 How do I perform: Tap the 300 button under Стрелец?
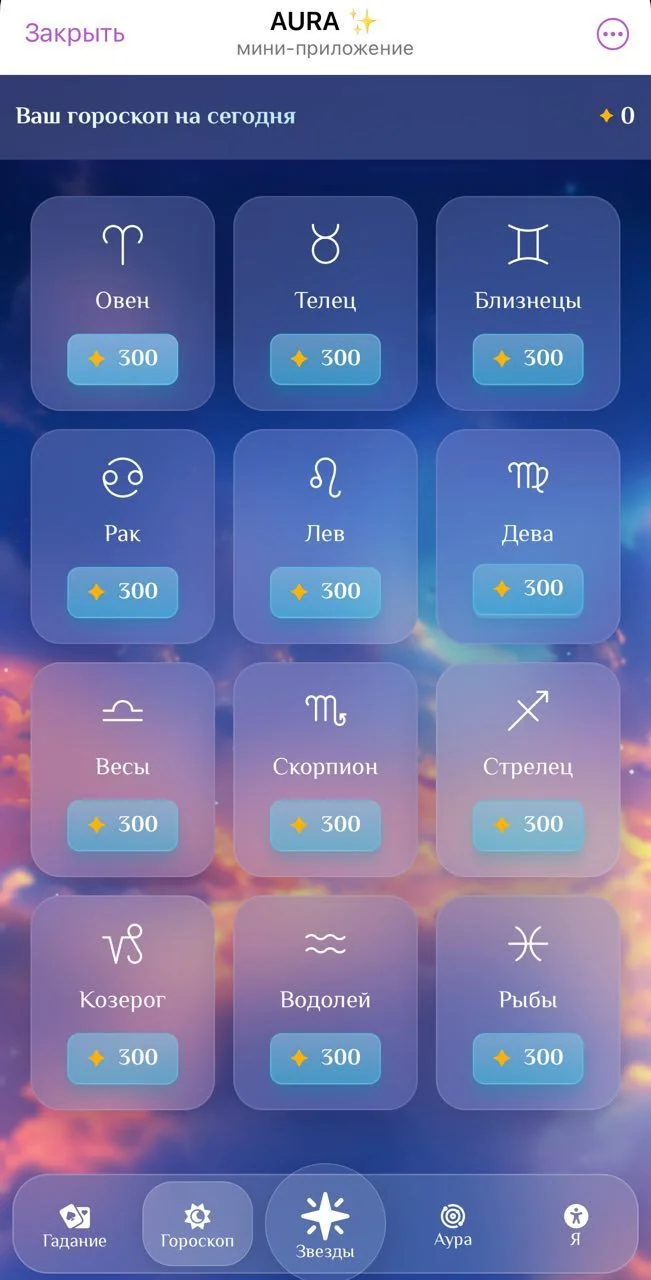click(528, 825)
